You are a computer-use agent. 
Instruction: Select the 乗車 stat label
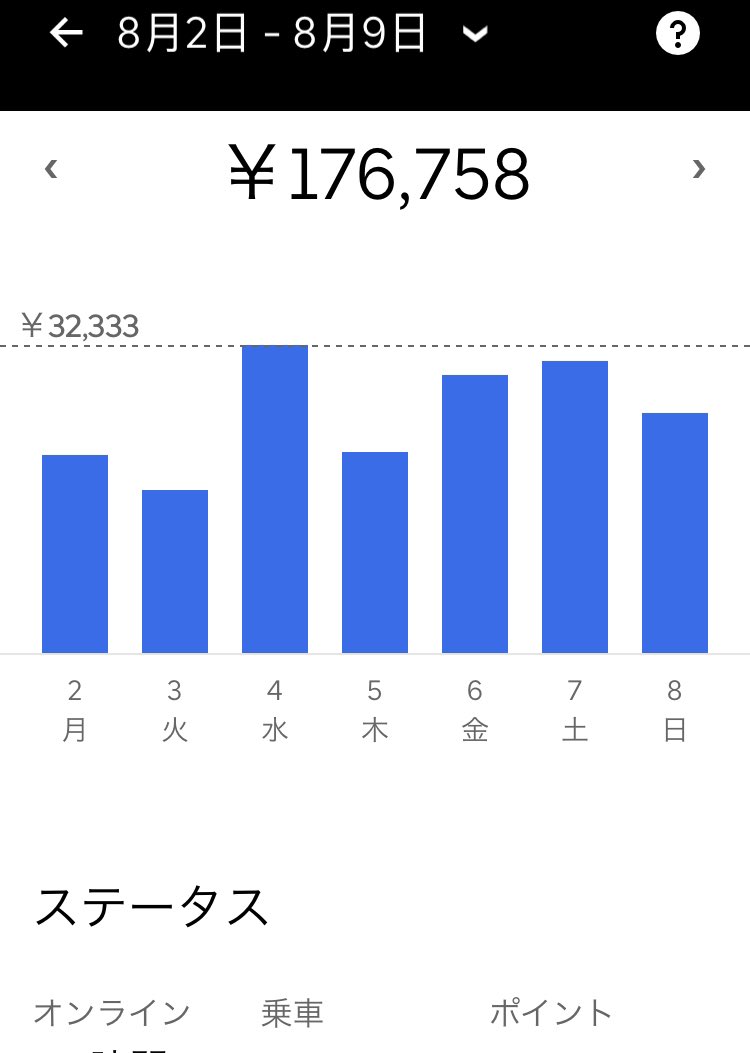(293, 1013)
